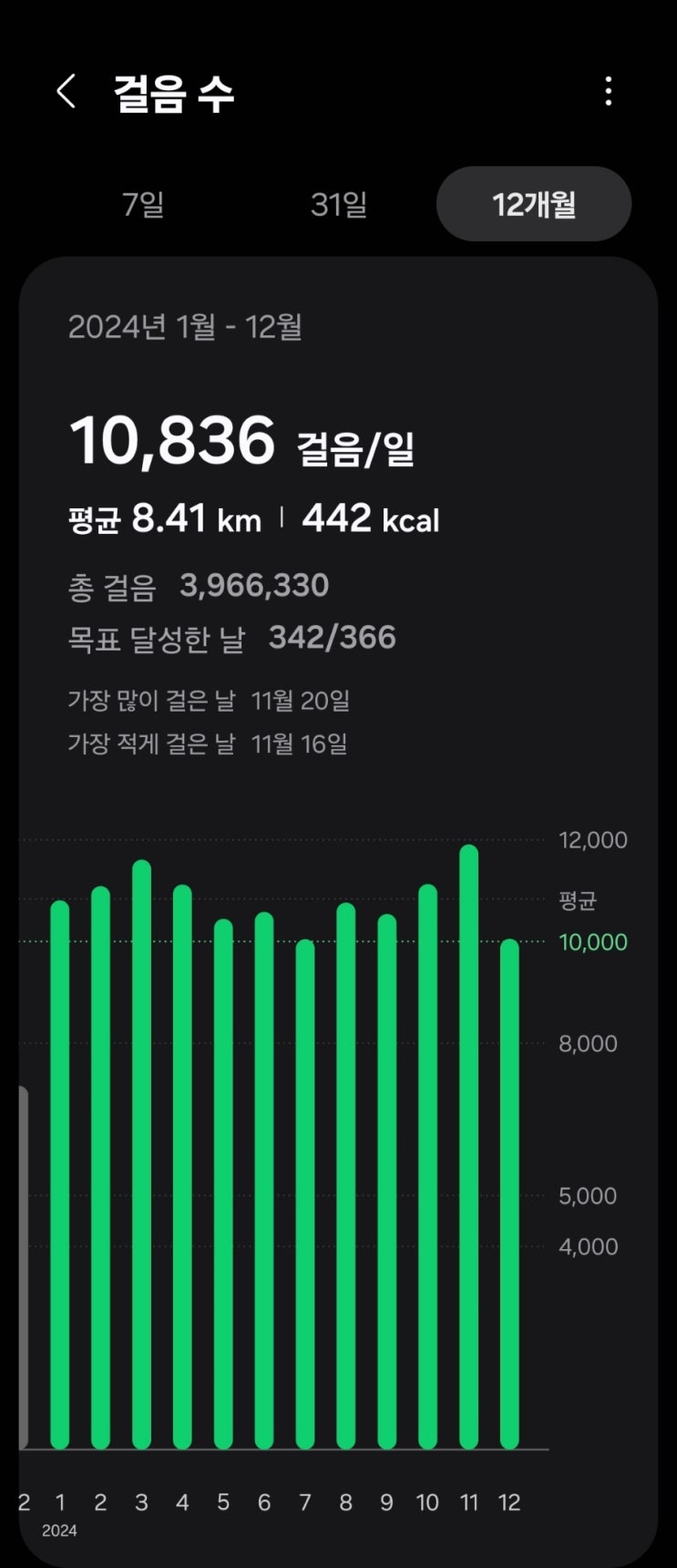Select the month 7 bar in the chart

(x=305, y=1194)
